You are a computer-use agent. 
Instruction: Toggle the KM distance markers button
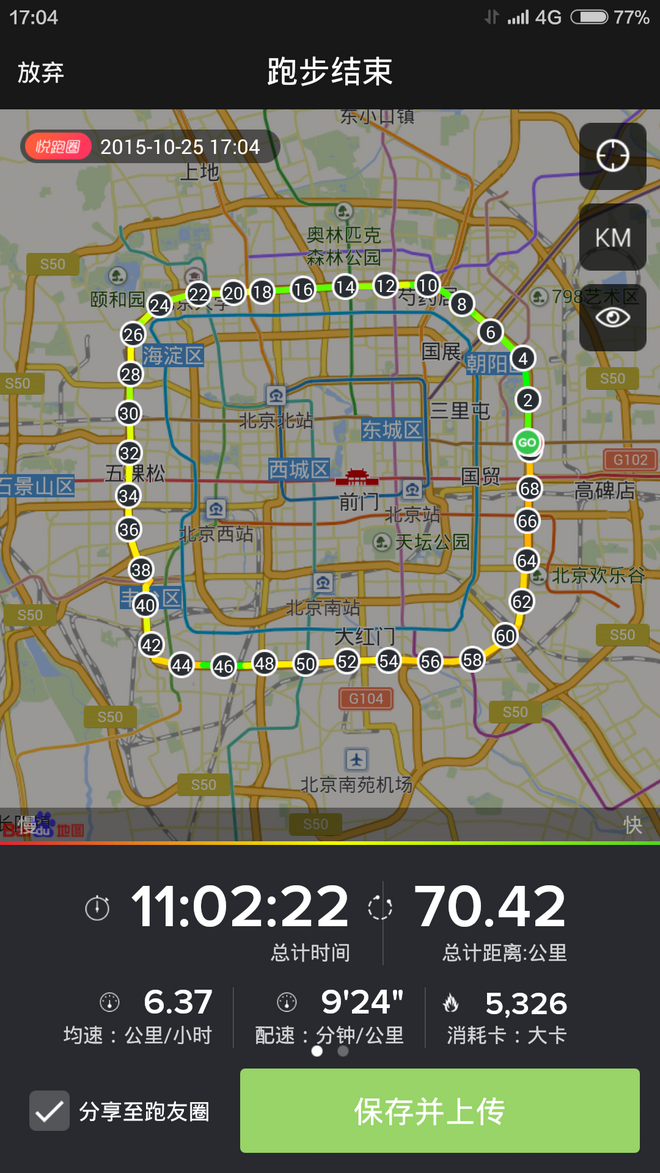(x=612, y=237)
